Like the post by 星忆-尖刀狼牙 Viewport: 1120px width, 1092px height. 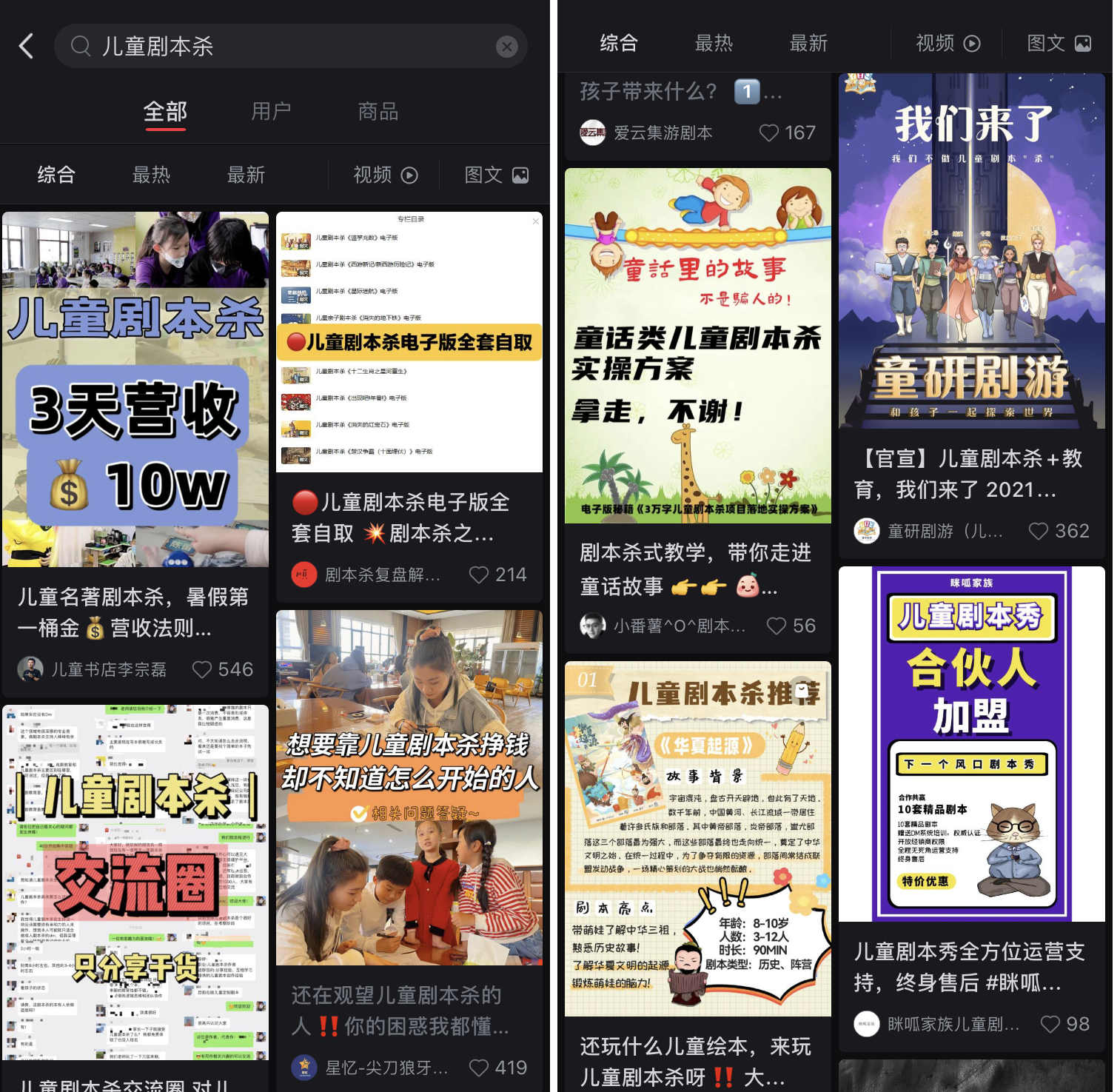pos(480,1068)
